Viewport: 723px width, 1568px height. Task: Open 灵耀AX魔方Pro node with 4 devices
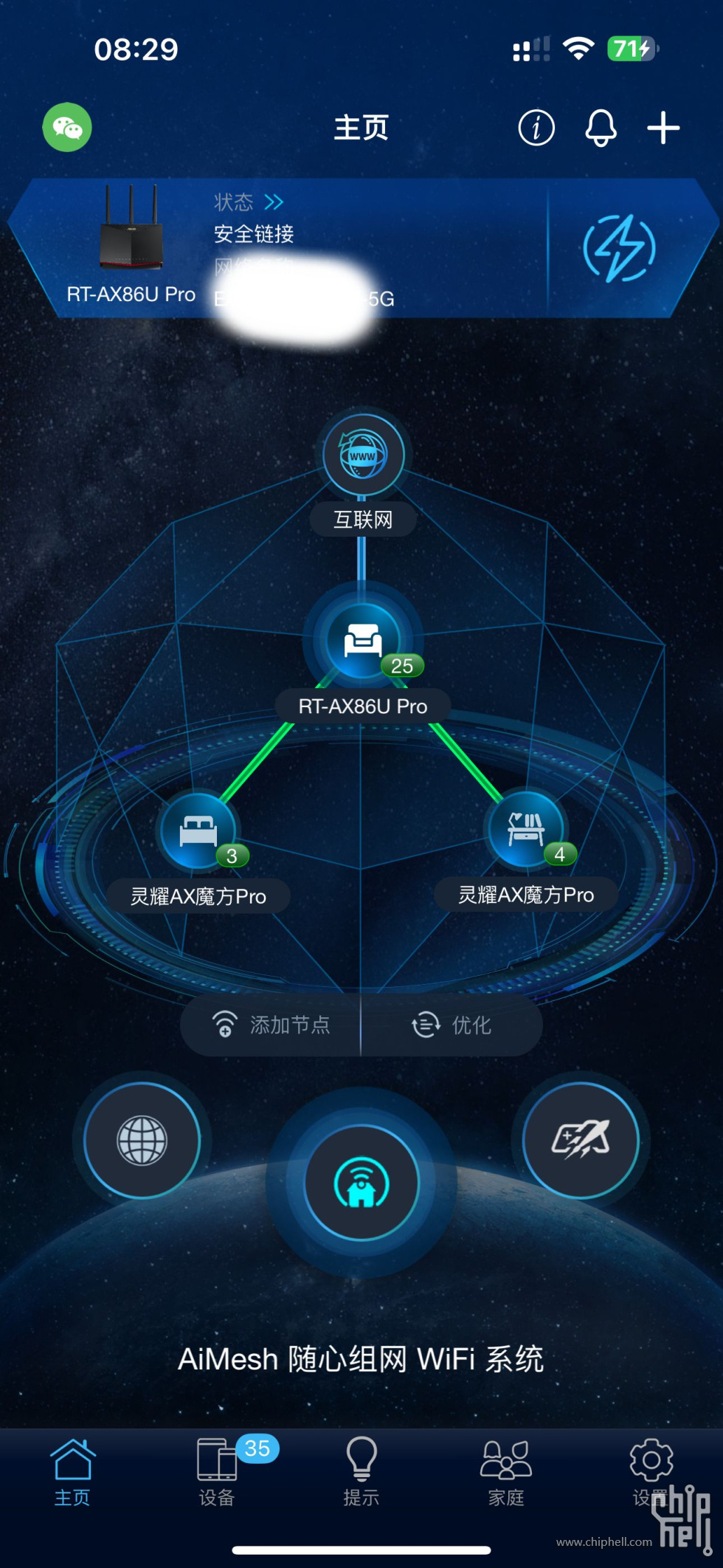(x=526, y=829)
